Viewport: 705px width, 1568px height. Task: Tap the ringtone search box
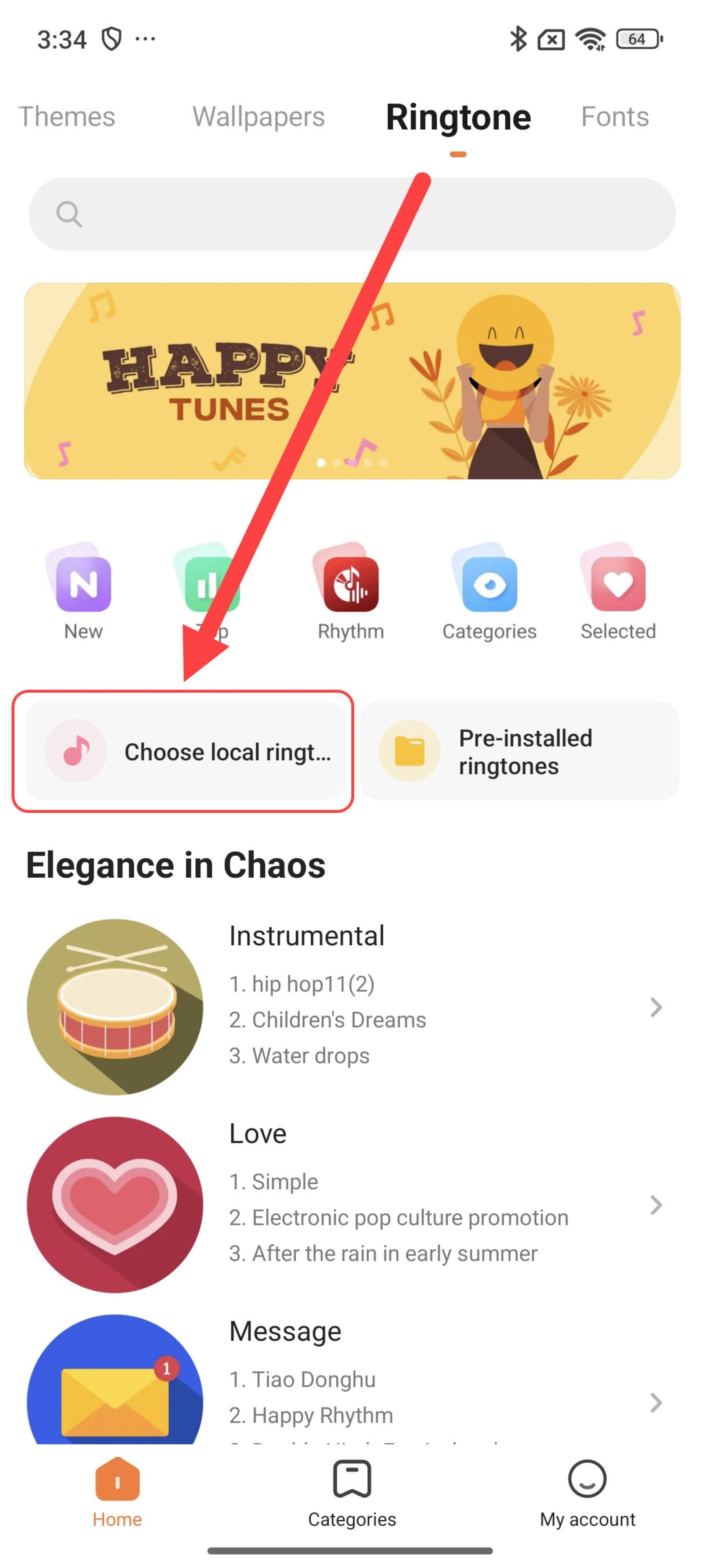click(x=352, y=214)
